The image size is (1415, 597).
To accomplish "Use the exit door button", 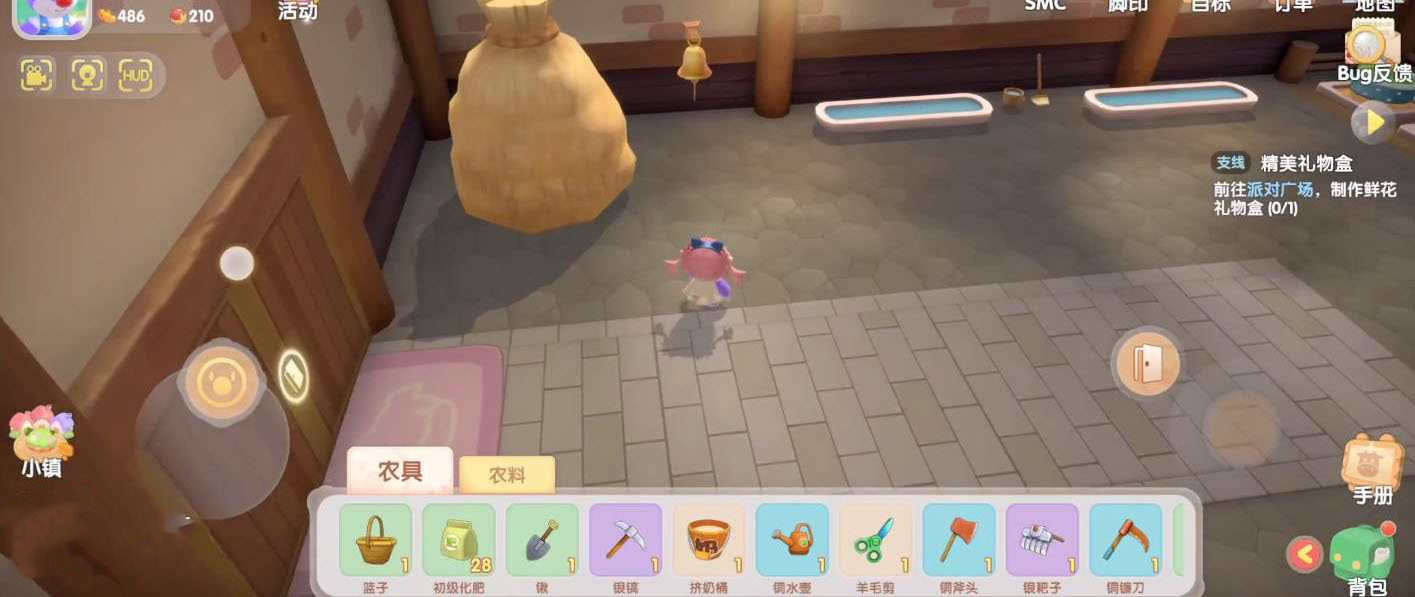I will 1146,363.
